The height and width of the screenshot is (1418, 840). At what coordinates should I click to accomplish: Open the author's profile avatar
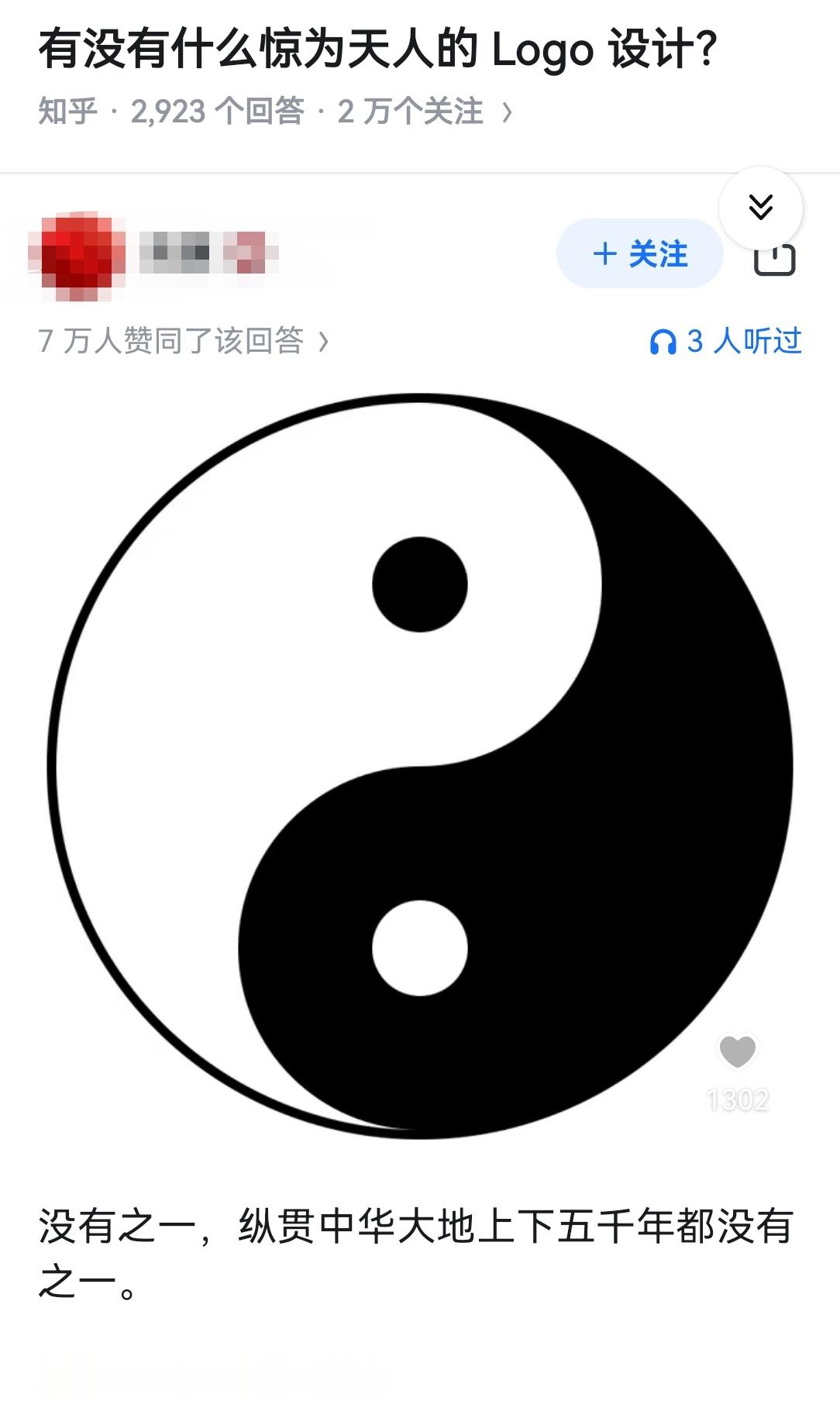[x=76, y=254]
